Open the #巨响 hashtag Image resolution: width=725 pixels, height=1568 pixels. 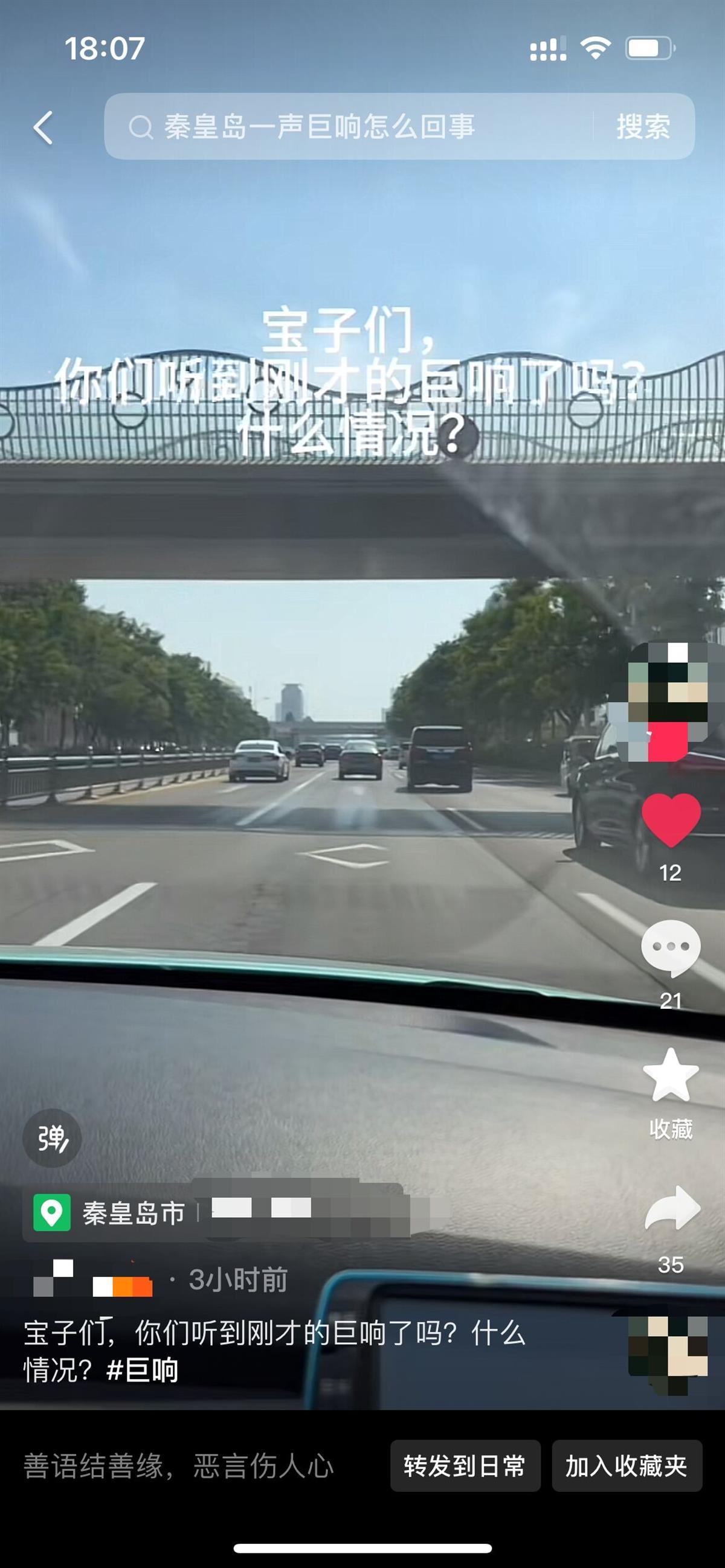(x=142, y=1371)
